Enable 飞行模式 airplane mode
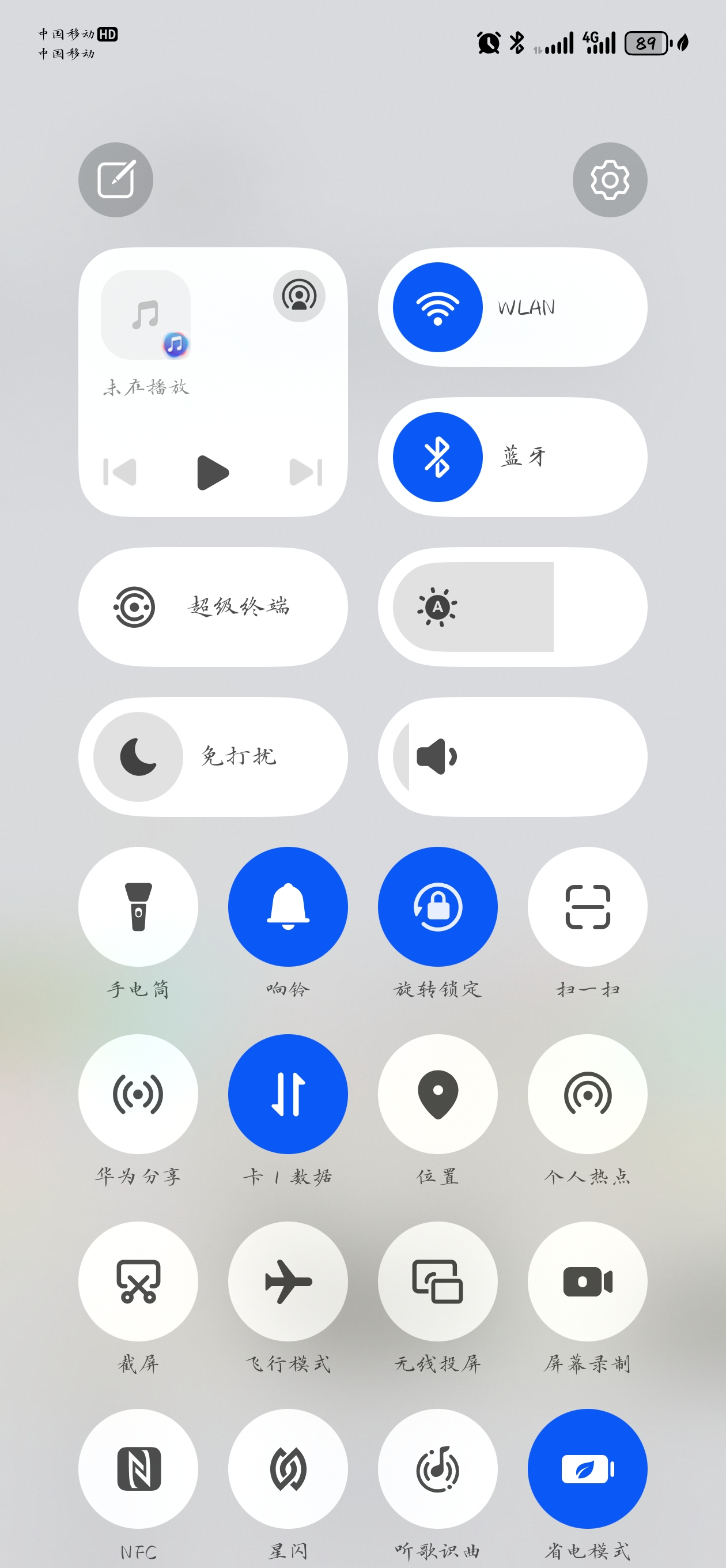The image size is (726, 1568). coord(288,1281)
